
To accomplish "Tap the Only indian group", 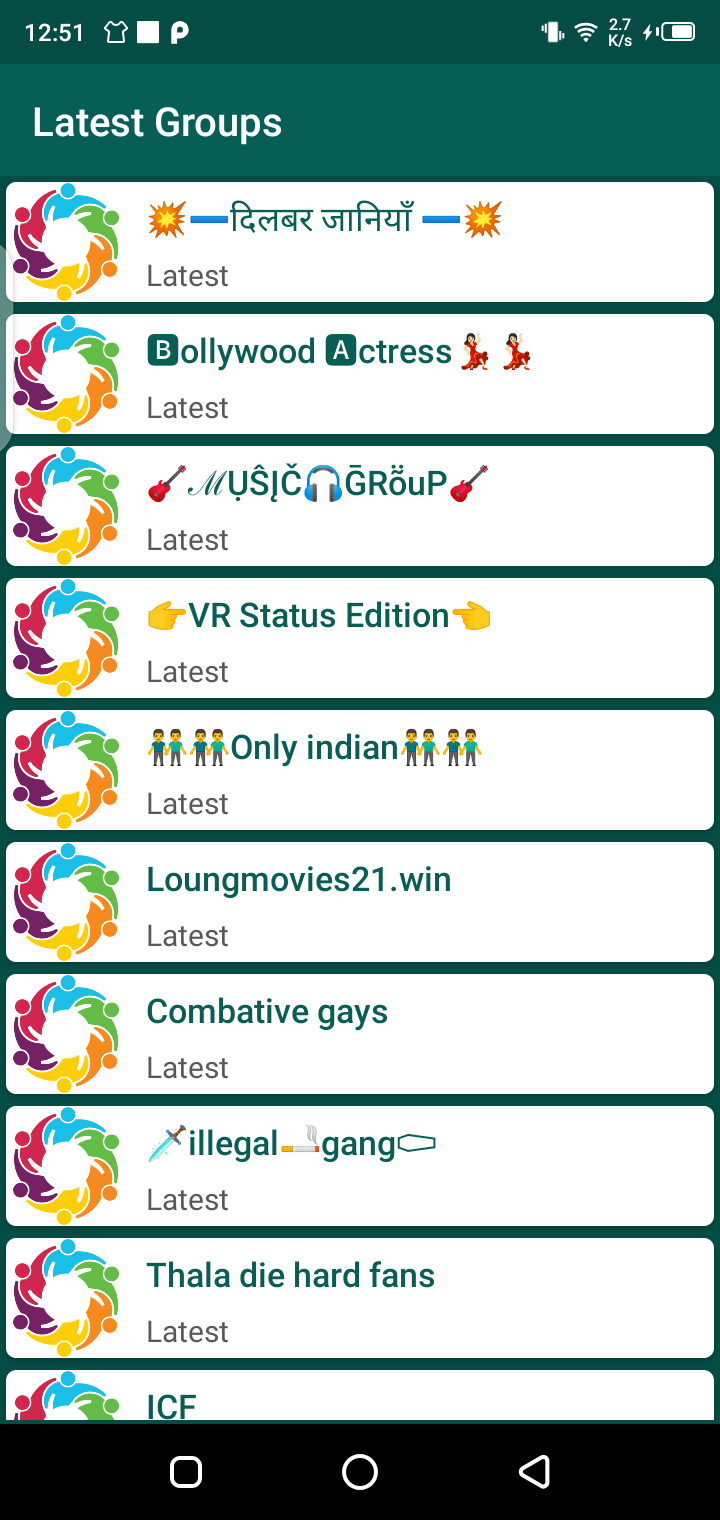I will 360,770.
